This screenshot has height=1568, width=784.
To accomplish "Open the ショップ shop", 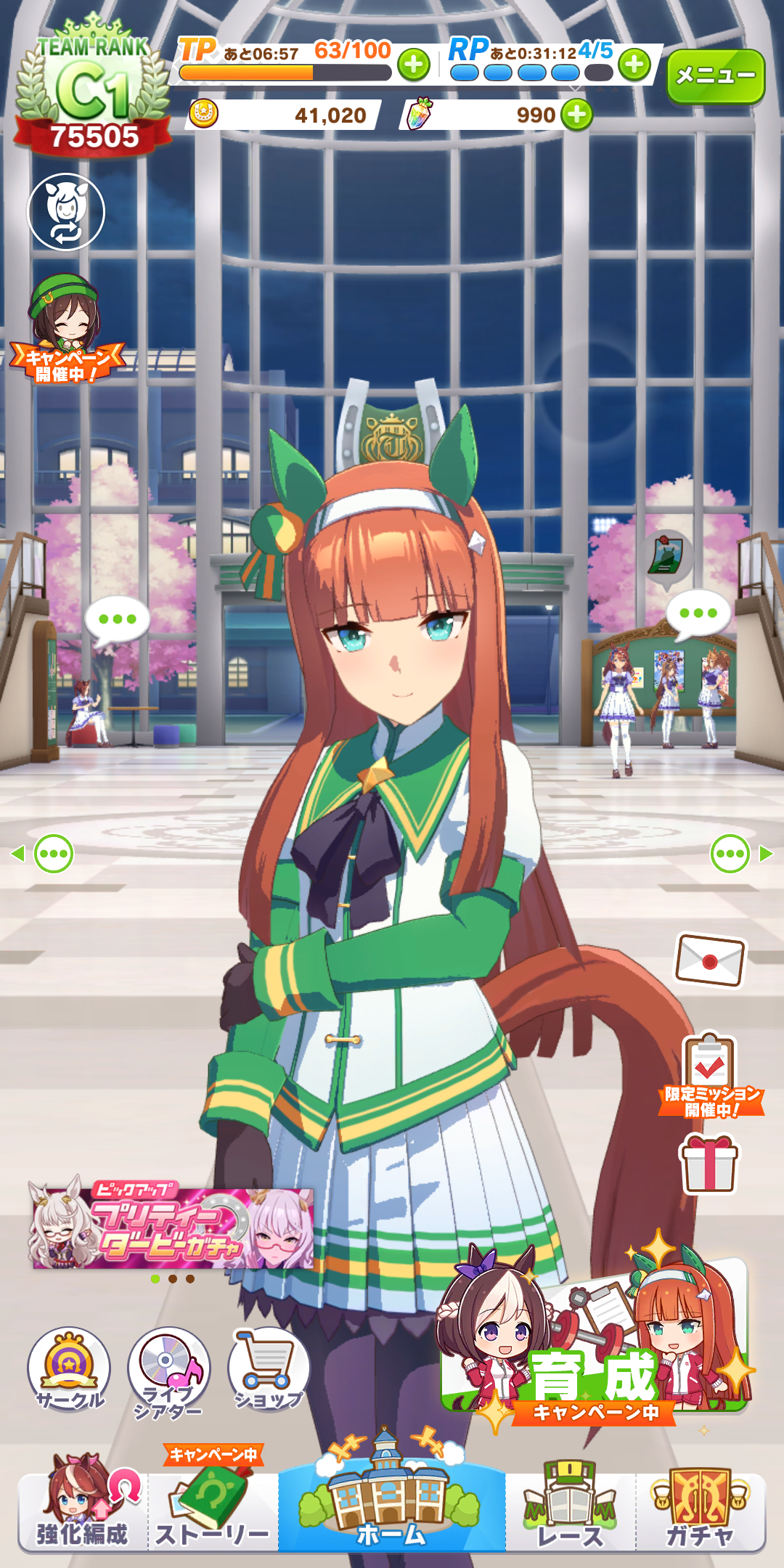I will coord(269,1368).
